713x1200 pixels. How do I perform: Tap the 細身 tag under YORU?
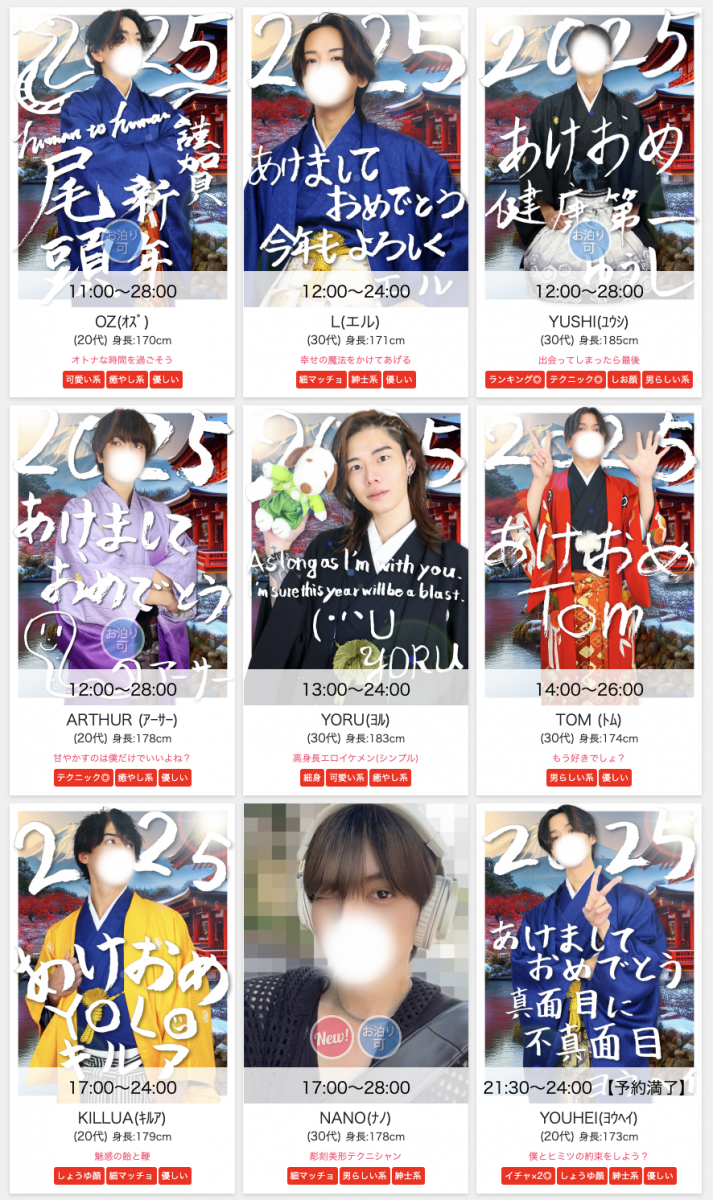pos(311,778)
